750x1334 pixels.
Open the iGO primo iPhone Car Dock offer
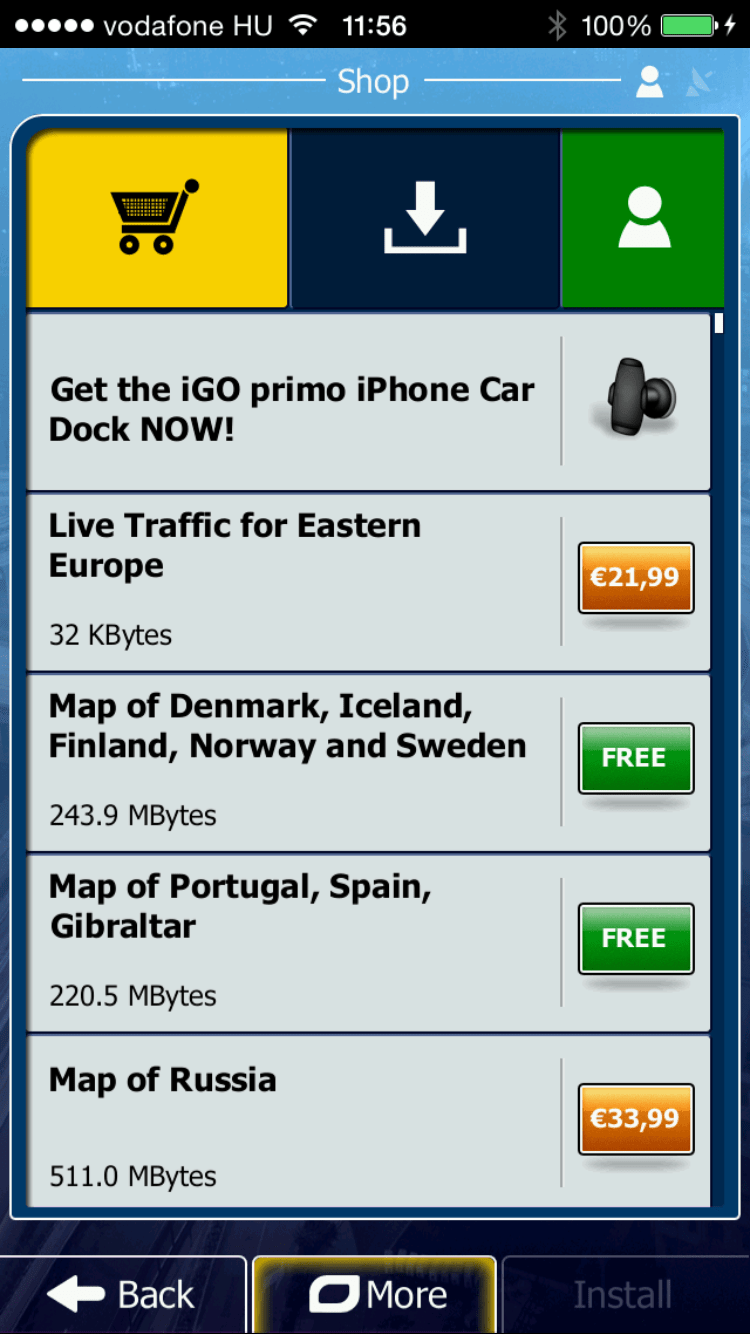(x=368, y=402)
